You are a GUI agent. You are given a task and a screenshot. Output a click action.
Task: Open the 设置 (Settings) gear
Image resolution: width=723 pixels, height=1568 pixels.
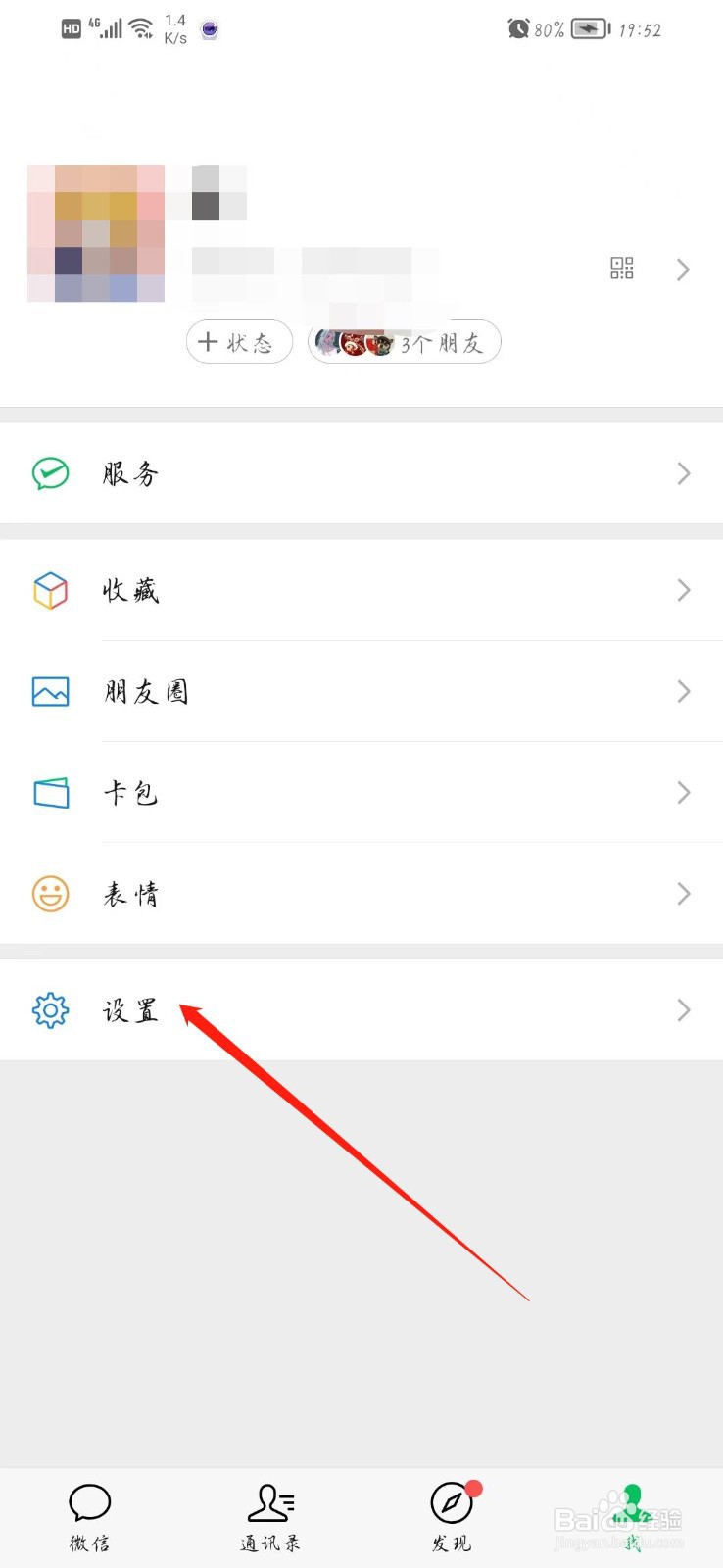tap(130, 1009)
